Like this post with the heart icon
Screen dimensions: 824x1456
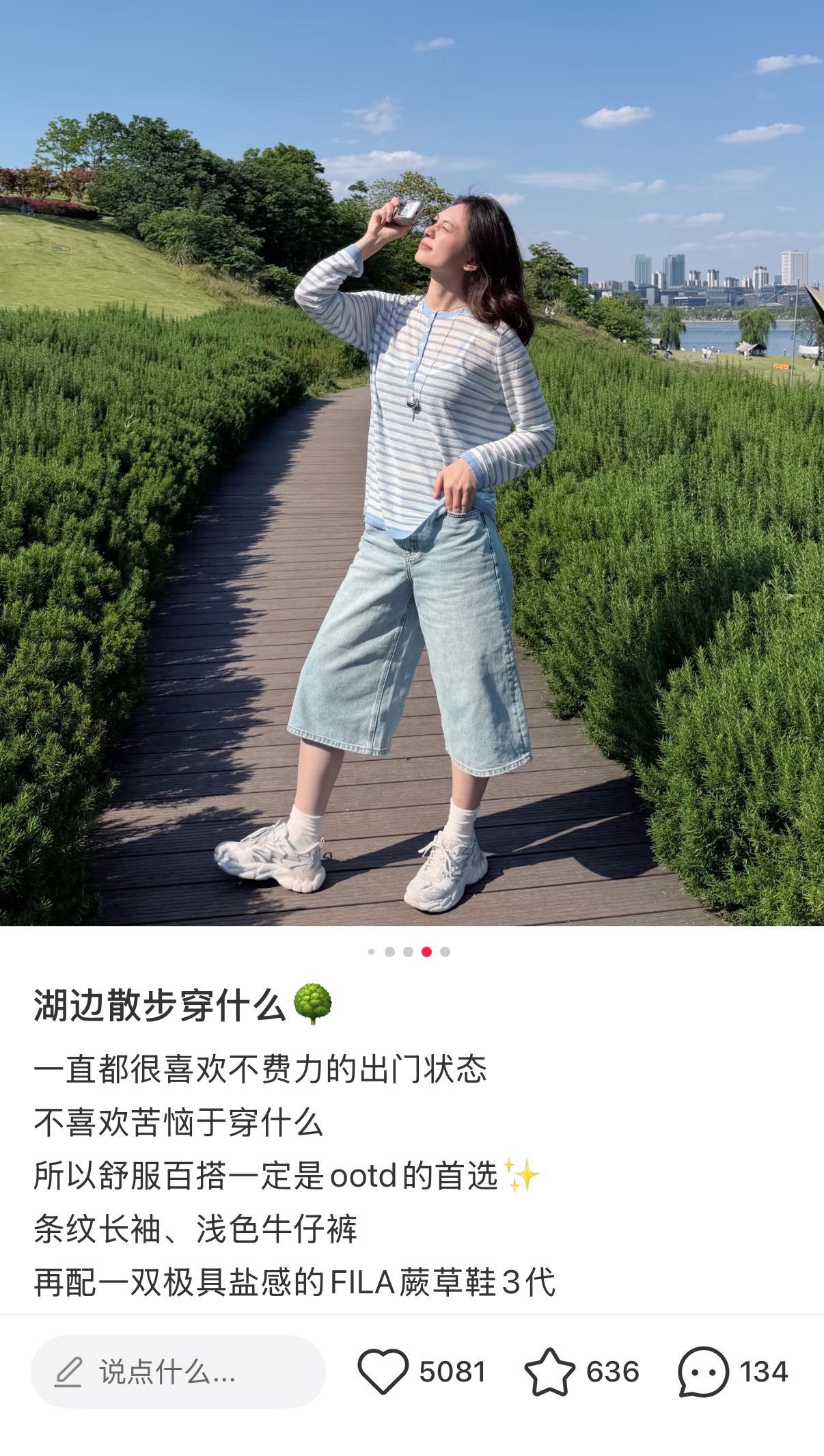(383, 1371)
